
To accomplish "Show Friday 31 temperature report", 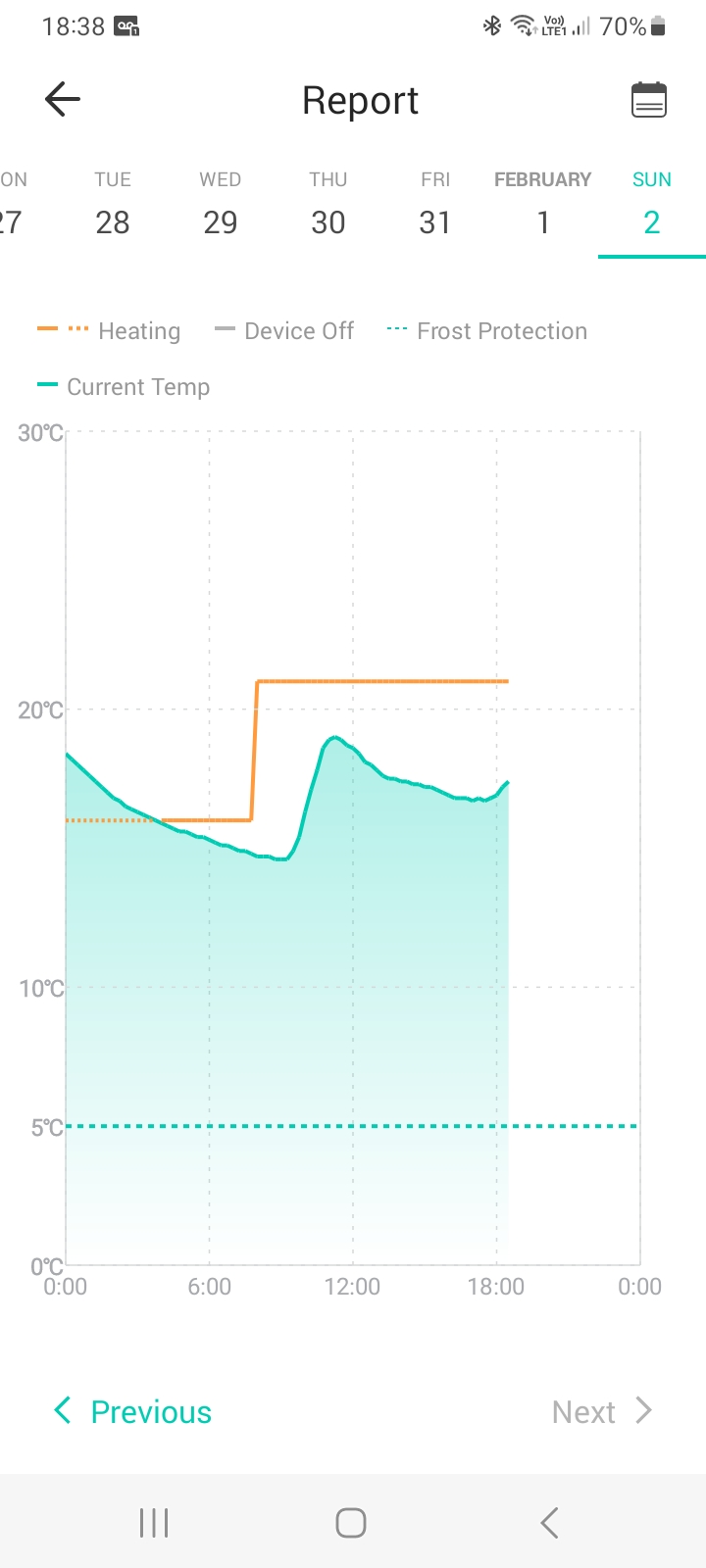I will [x=435, y=206].
